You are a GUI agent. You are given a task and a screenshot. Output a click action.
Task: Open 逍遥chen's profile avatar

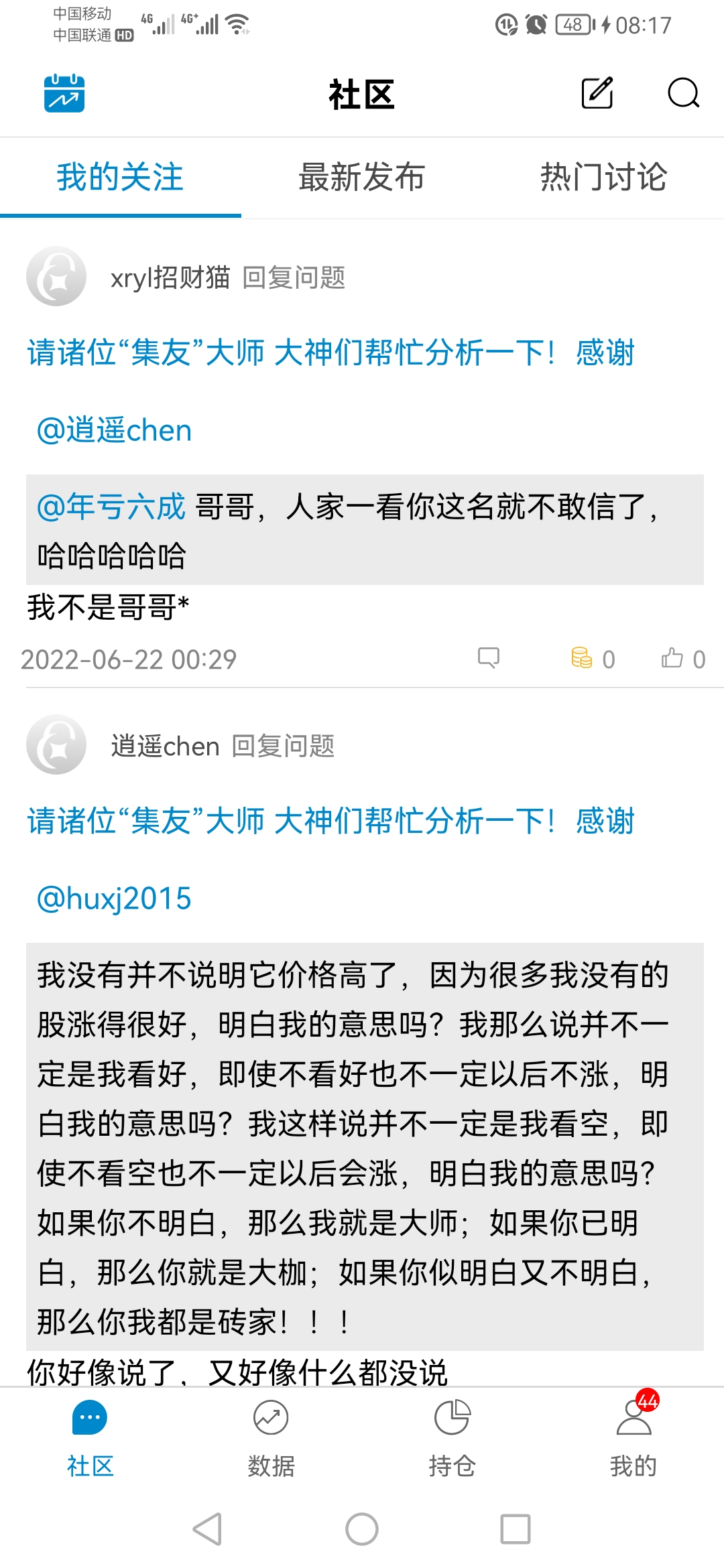[x=56, y=745]
